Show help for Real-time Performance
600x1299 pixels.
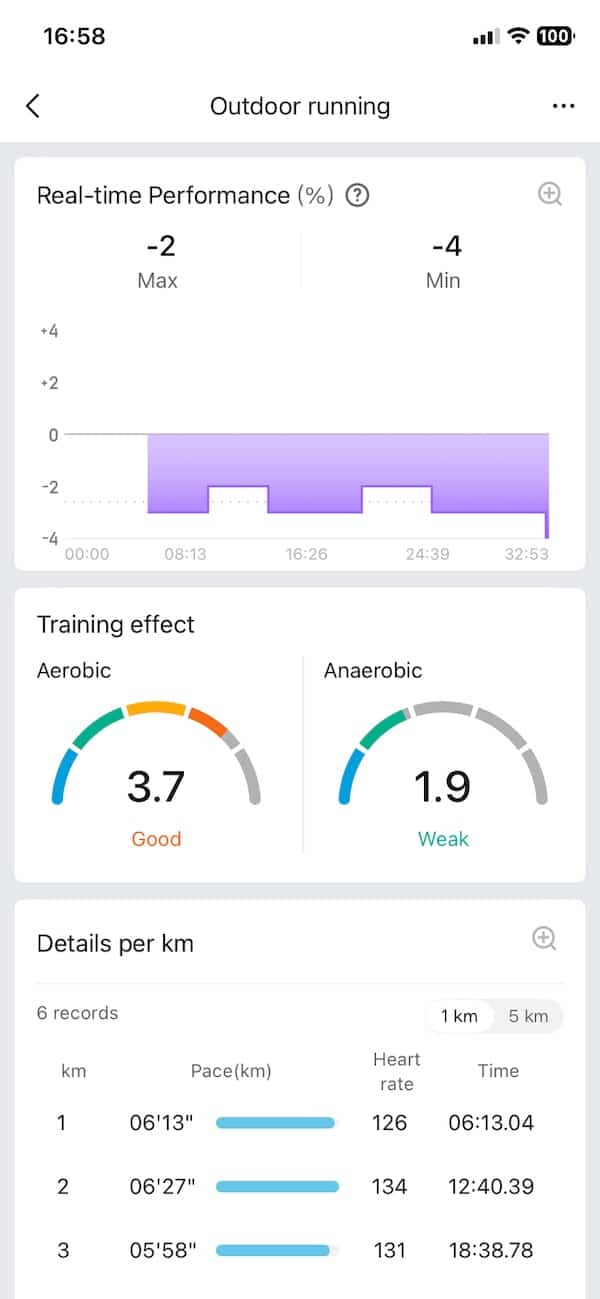tap(357, 195)
